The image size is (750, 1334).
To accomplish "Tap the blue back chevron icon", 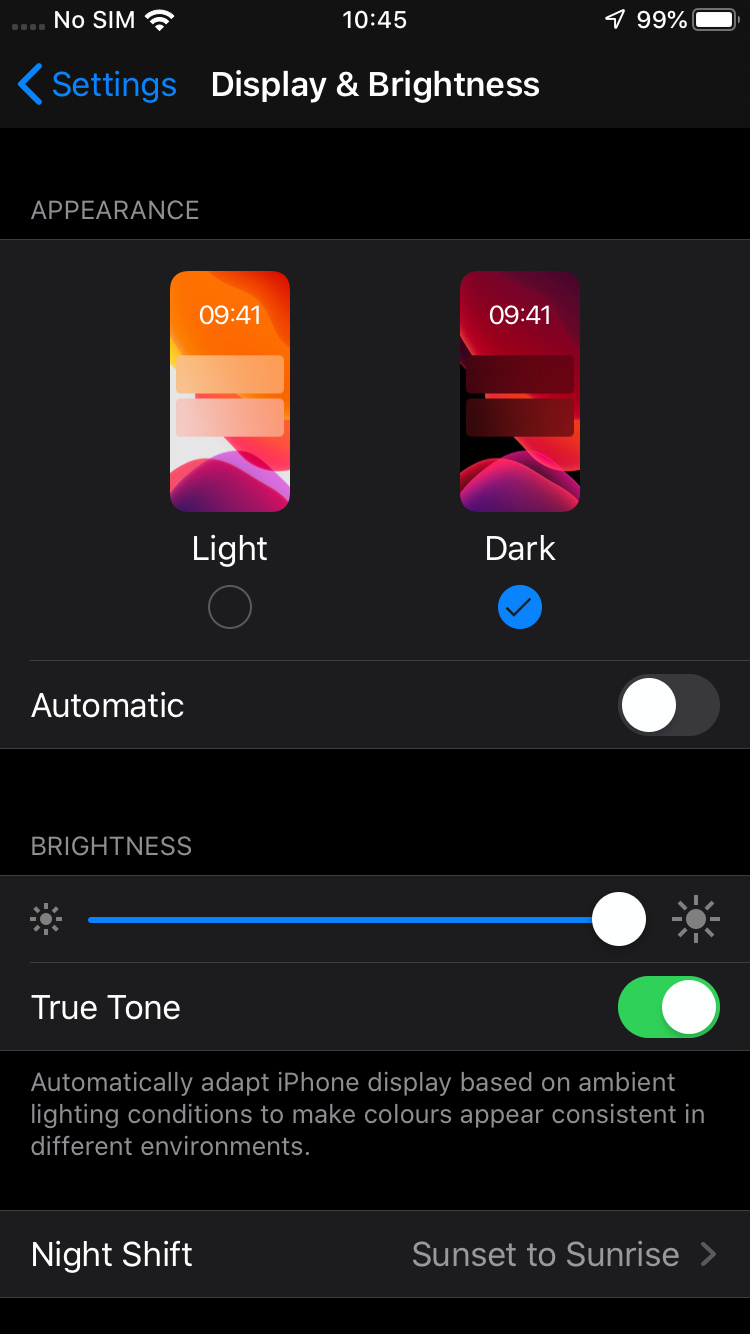I will click(30, 85).
